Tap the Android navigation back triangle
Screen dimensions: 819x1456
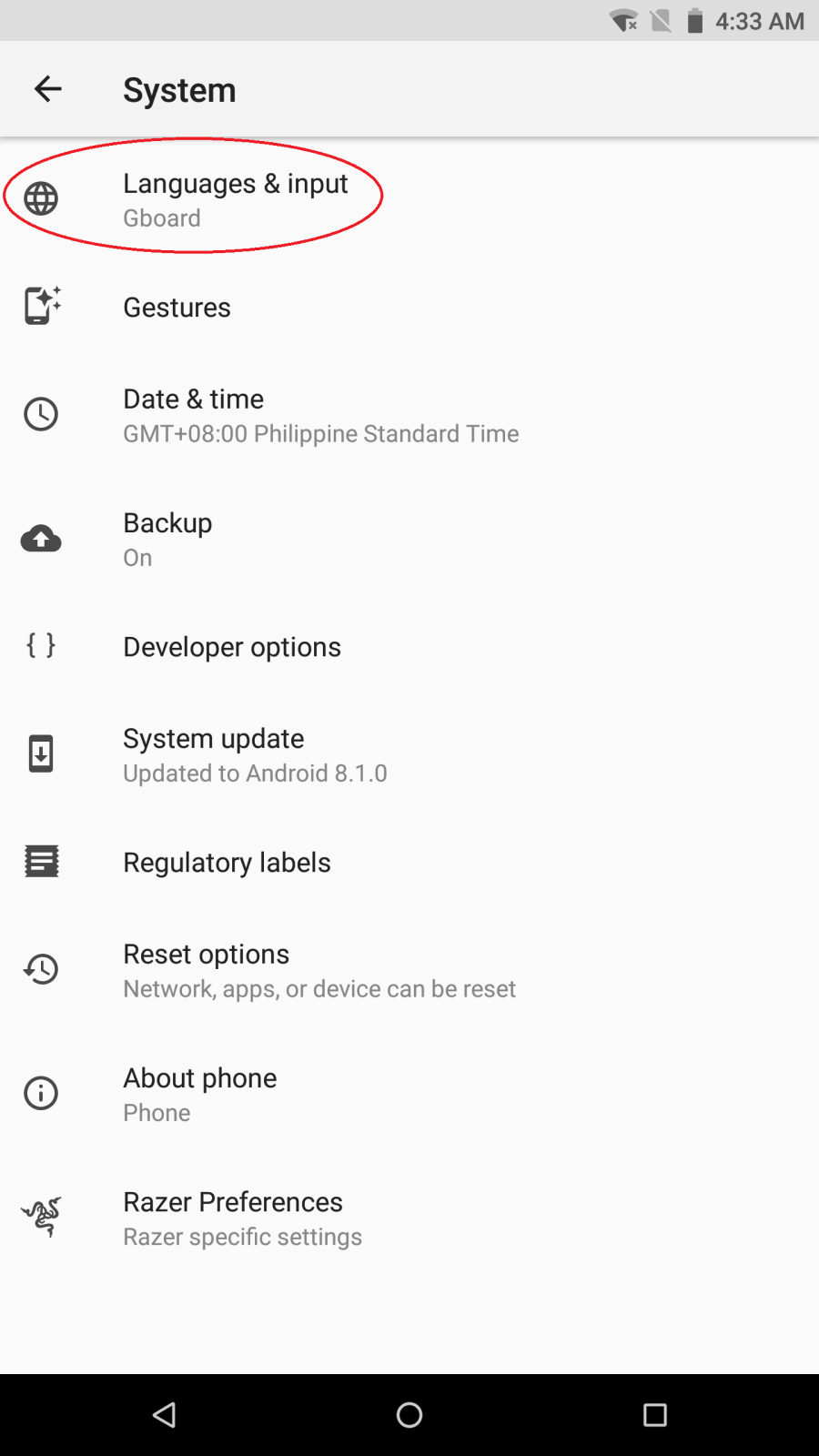(x=164, y=1414)
